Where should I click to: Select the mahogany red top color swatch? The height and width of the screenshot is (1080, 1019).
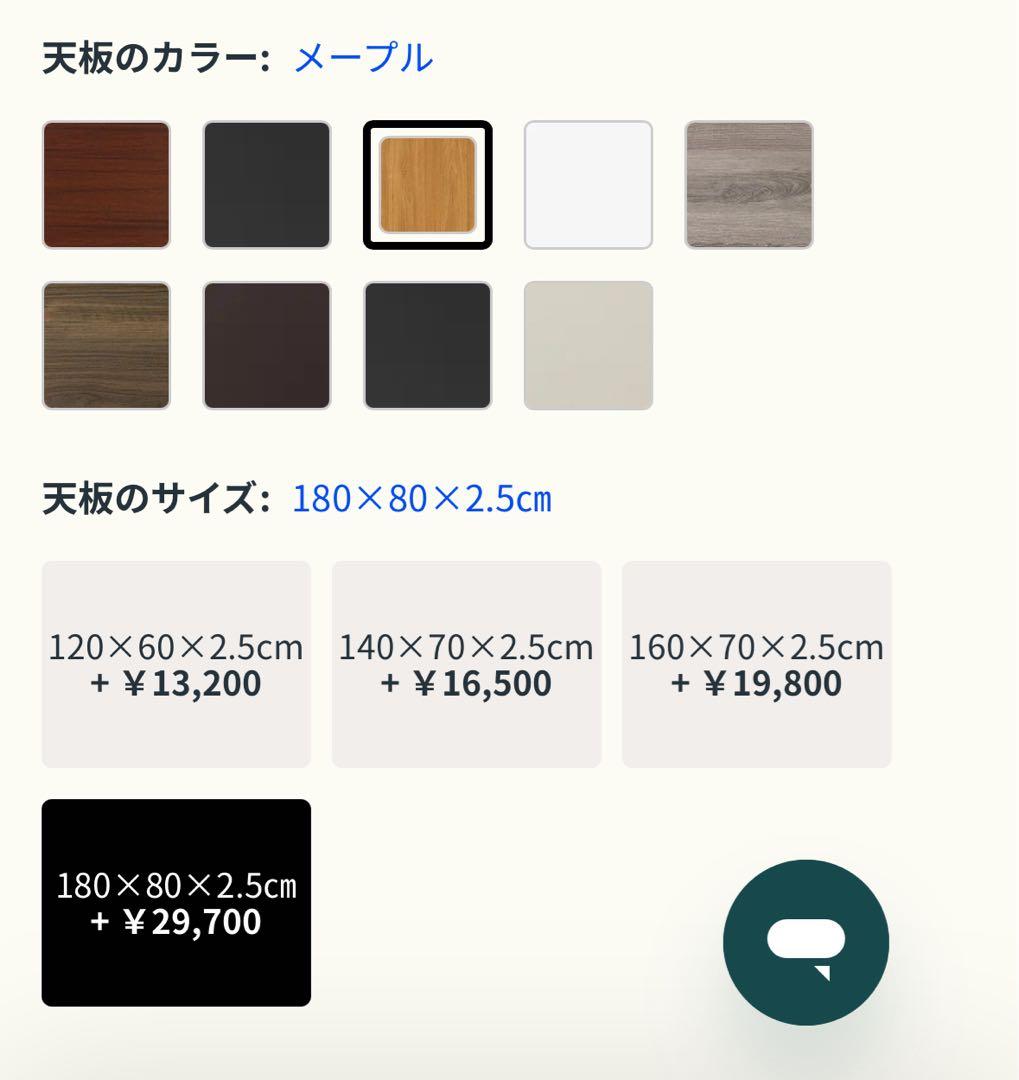[x=105, y=185]
